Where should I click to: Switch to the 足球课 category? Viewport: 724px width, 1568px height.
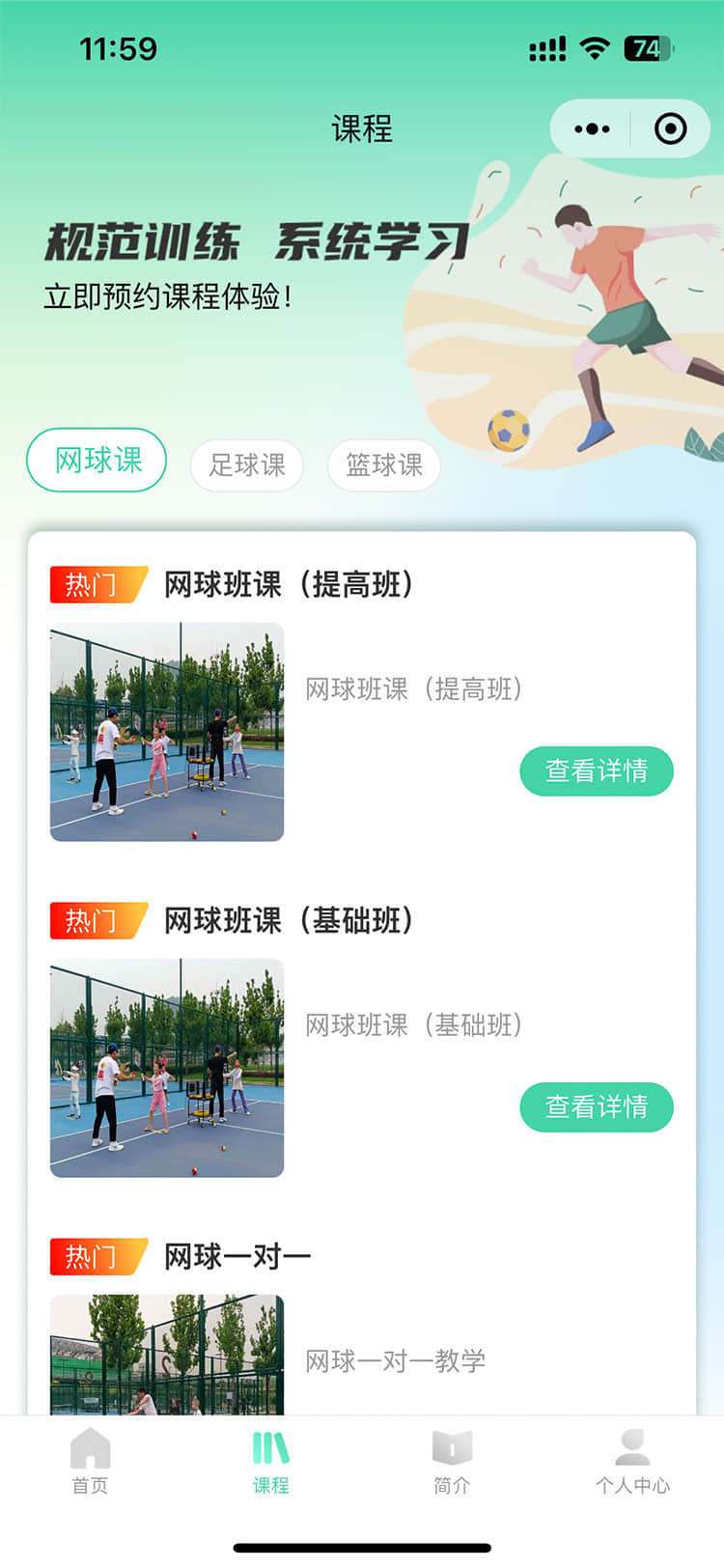click(247, 465)
